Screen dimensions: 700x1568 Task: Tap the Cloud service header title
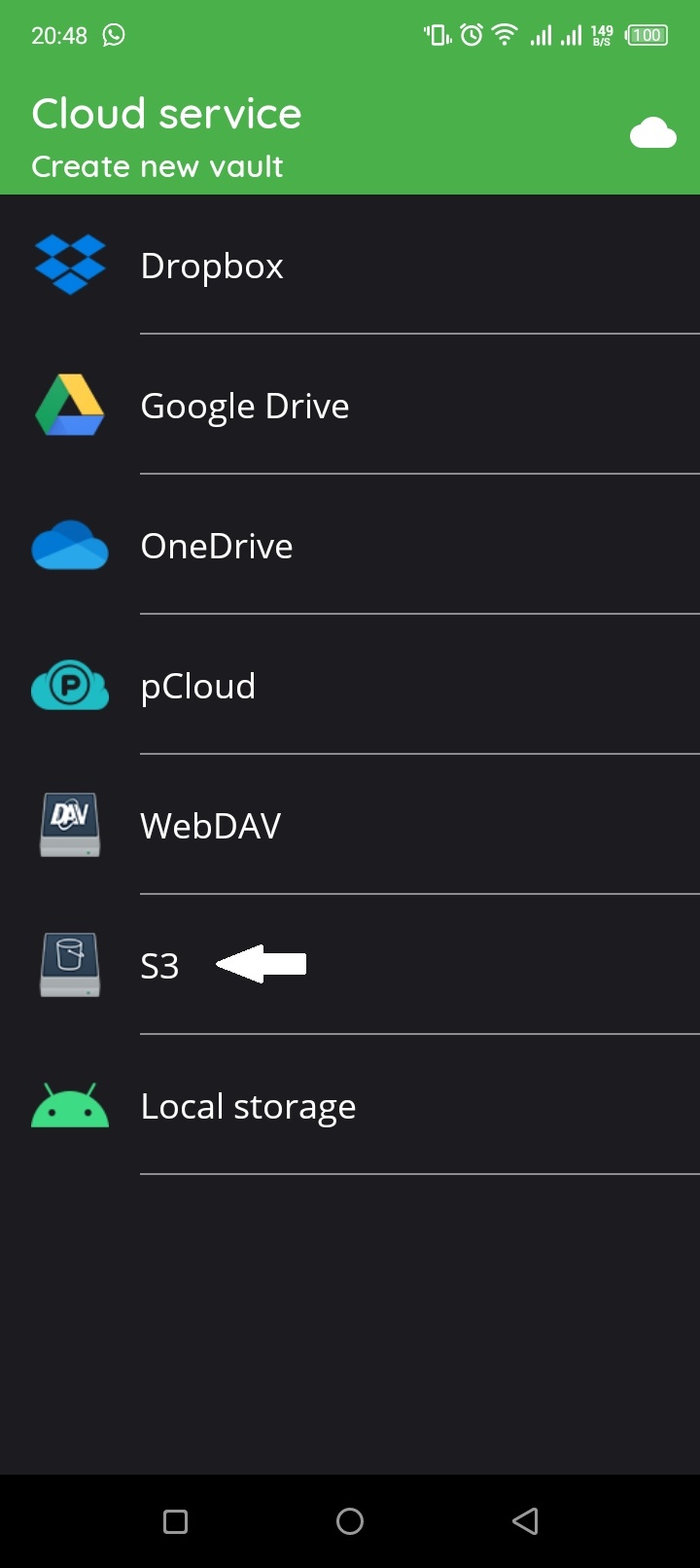click(166, 113)
